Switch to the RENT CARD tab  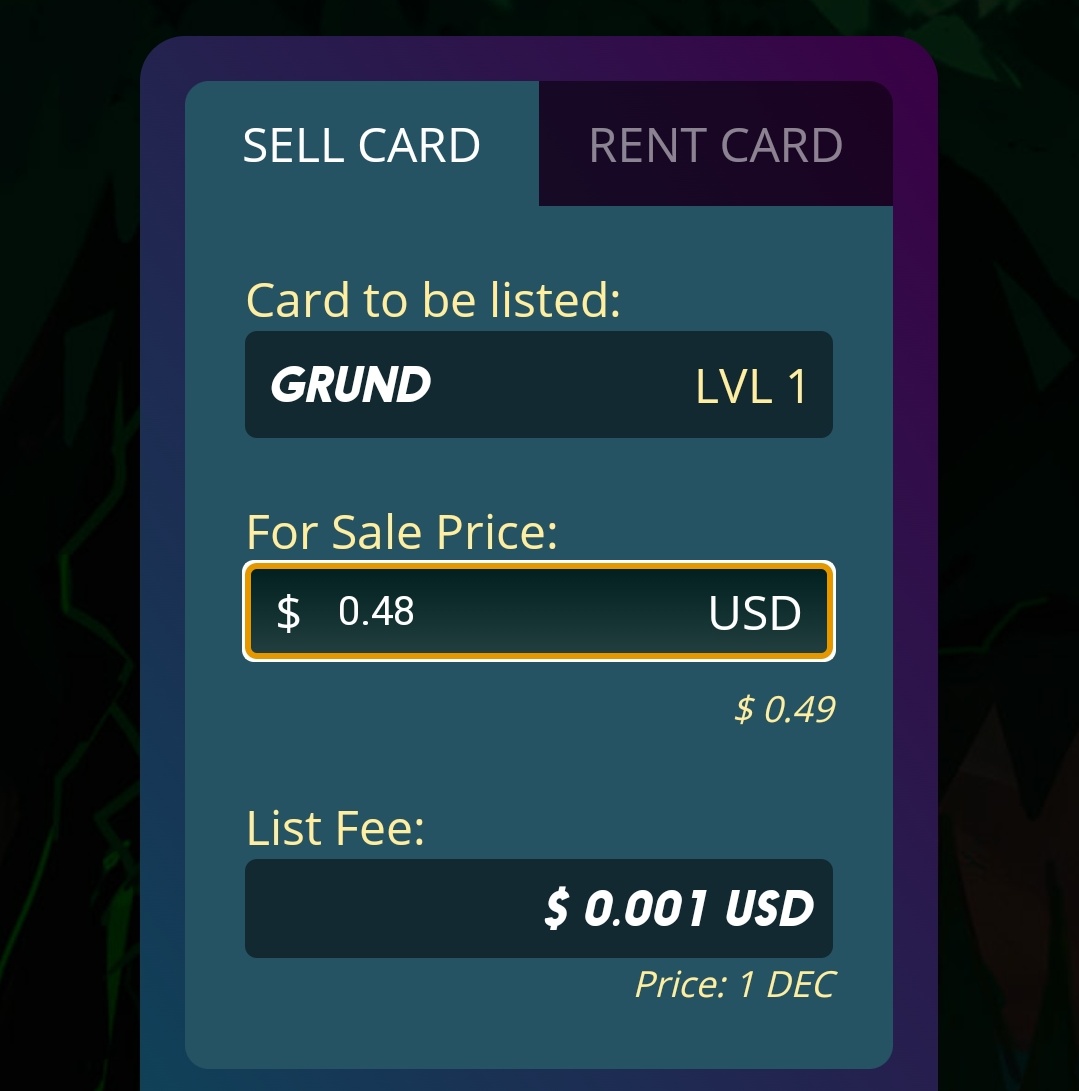715,145
